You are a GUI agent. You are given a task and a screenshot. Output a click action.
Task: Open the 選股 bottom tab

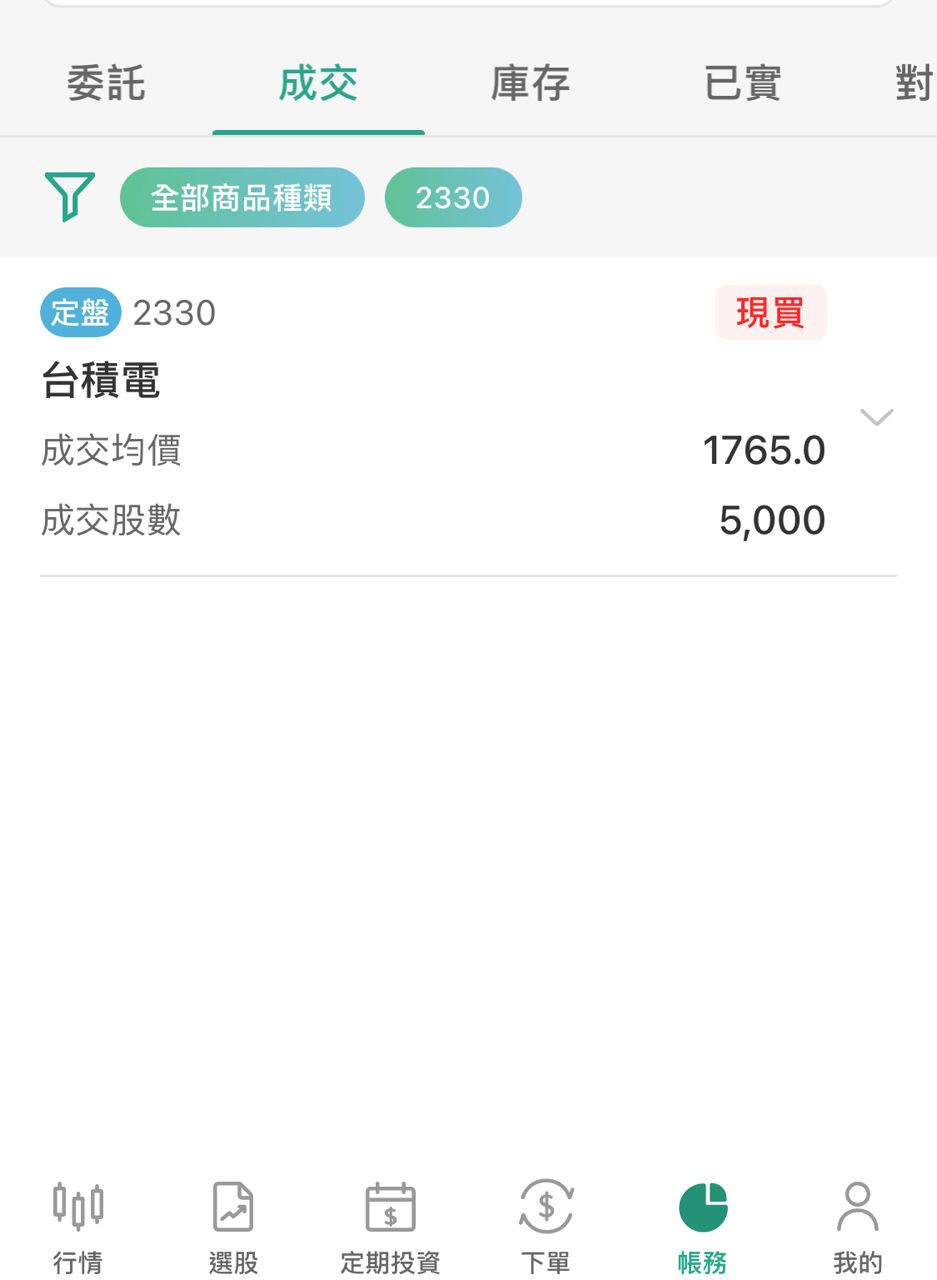(233, 1227)
